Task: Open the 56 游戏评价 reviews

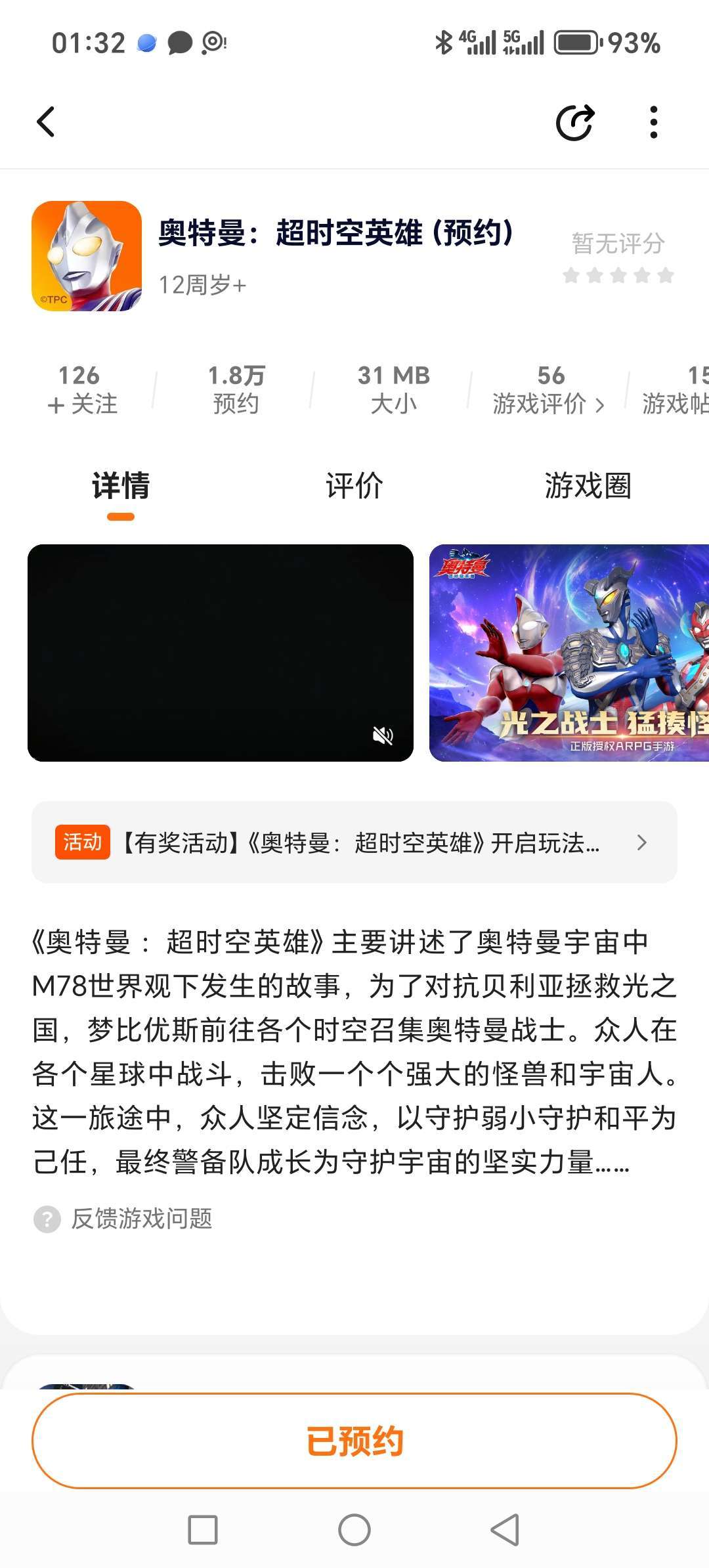Action: (549, 390)
